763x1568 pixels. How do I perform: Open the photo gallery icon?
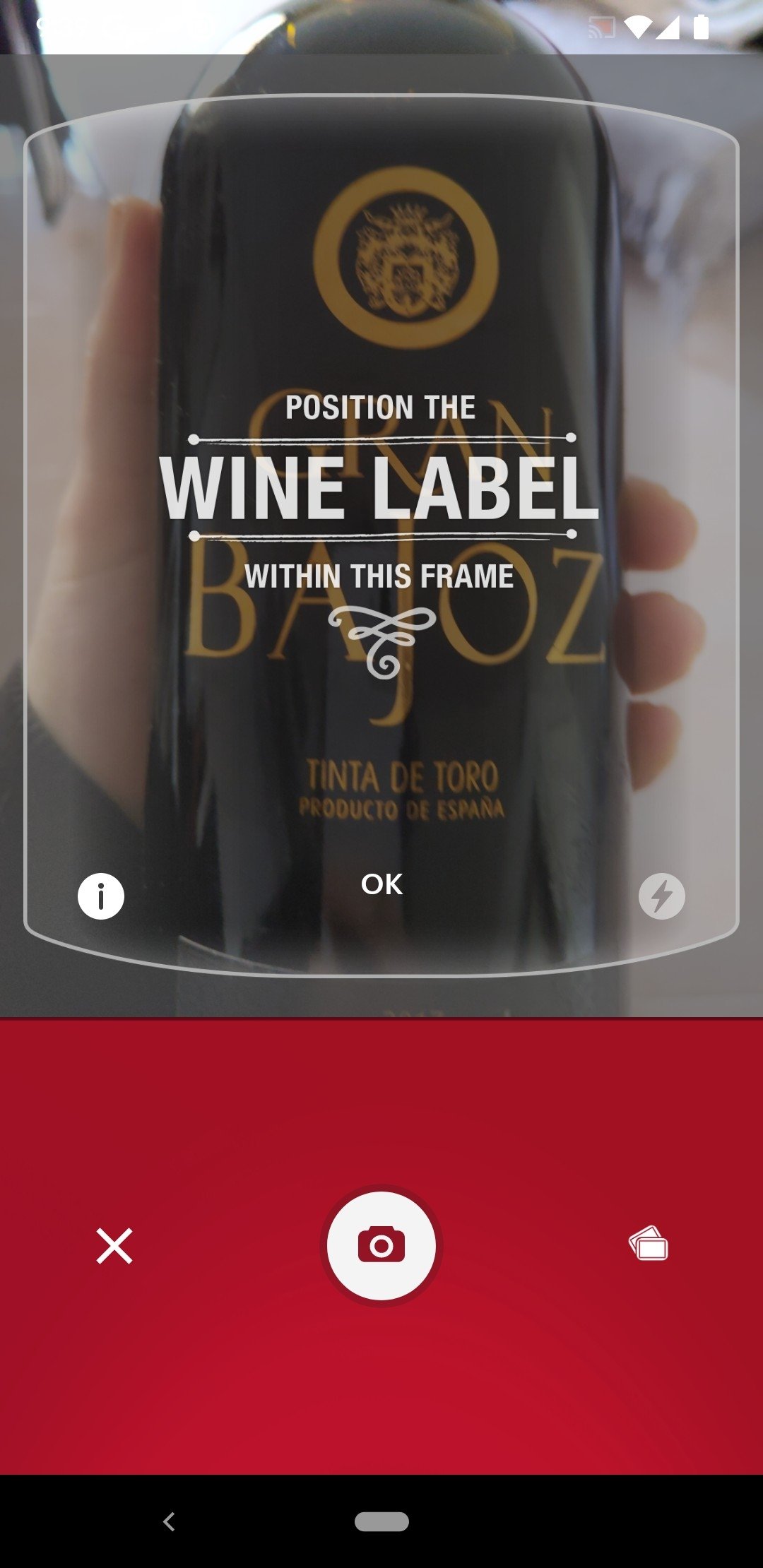[x=649, y=1244]
